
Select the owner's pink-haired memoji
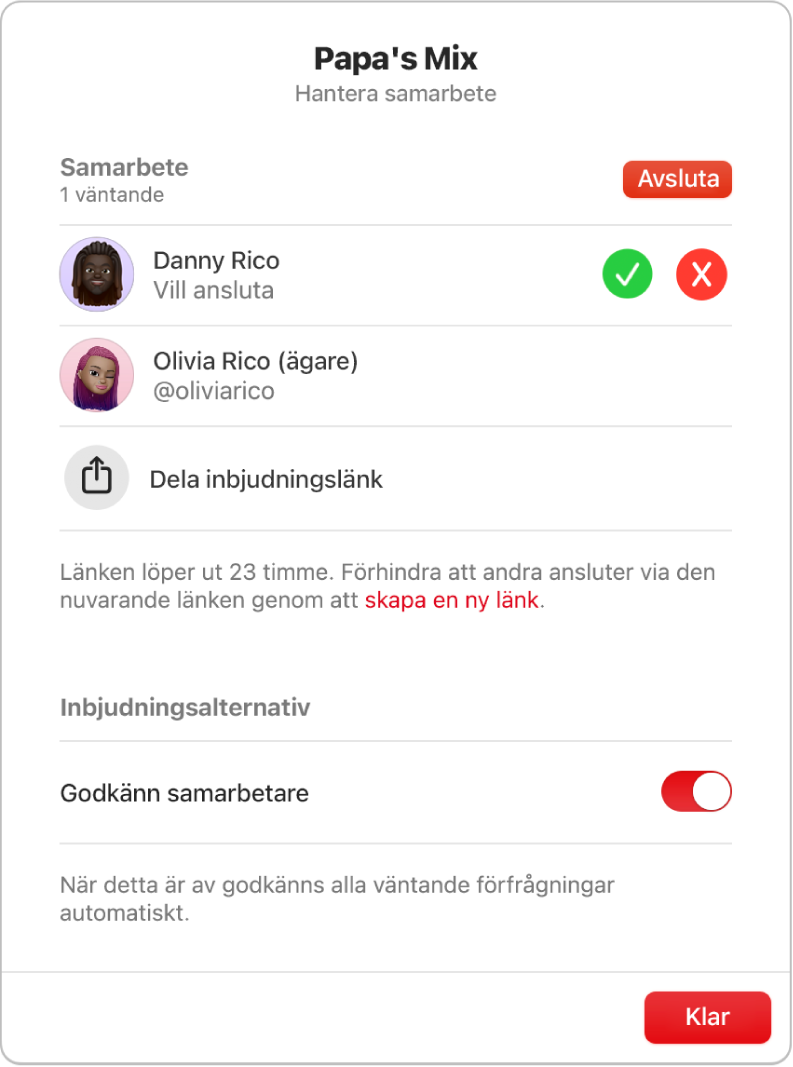coord(96,375)
